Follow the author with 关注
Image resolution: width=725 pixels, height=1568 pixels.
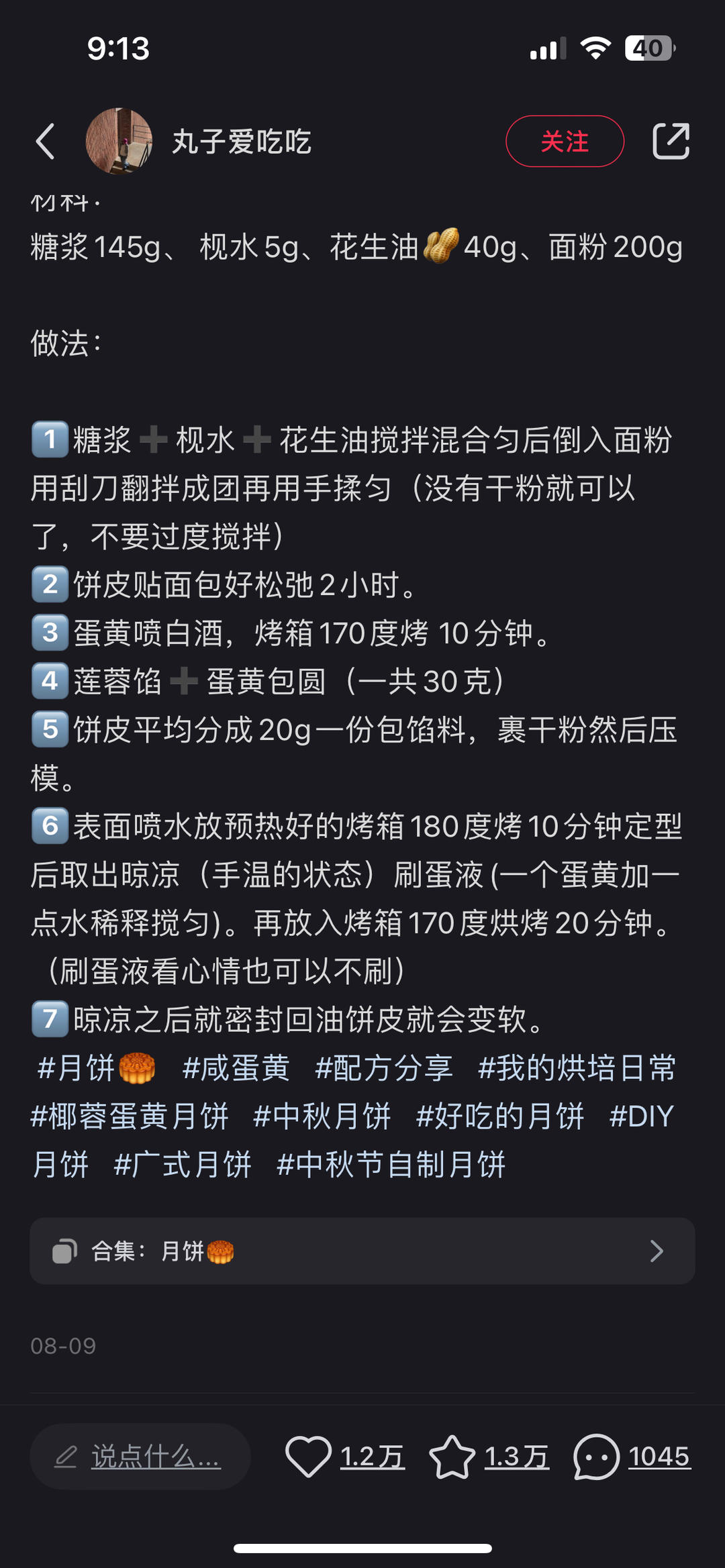(565, 142)
